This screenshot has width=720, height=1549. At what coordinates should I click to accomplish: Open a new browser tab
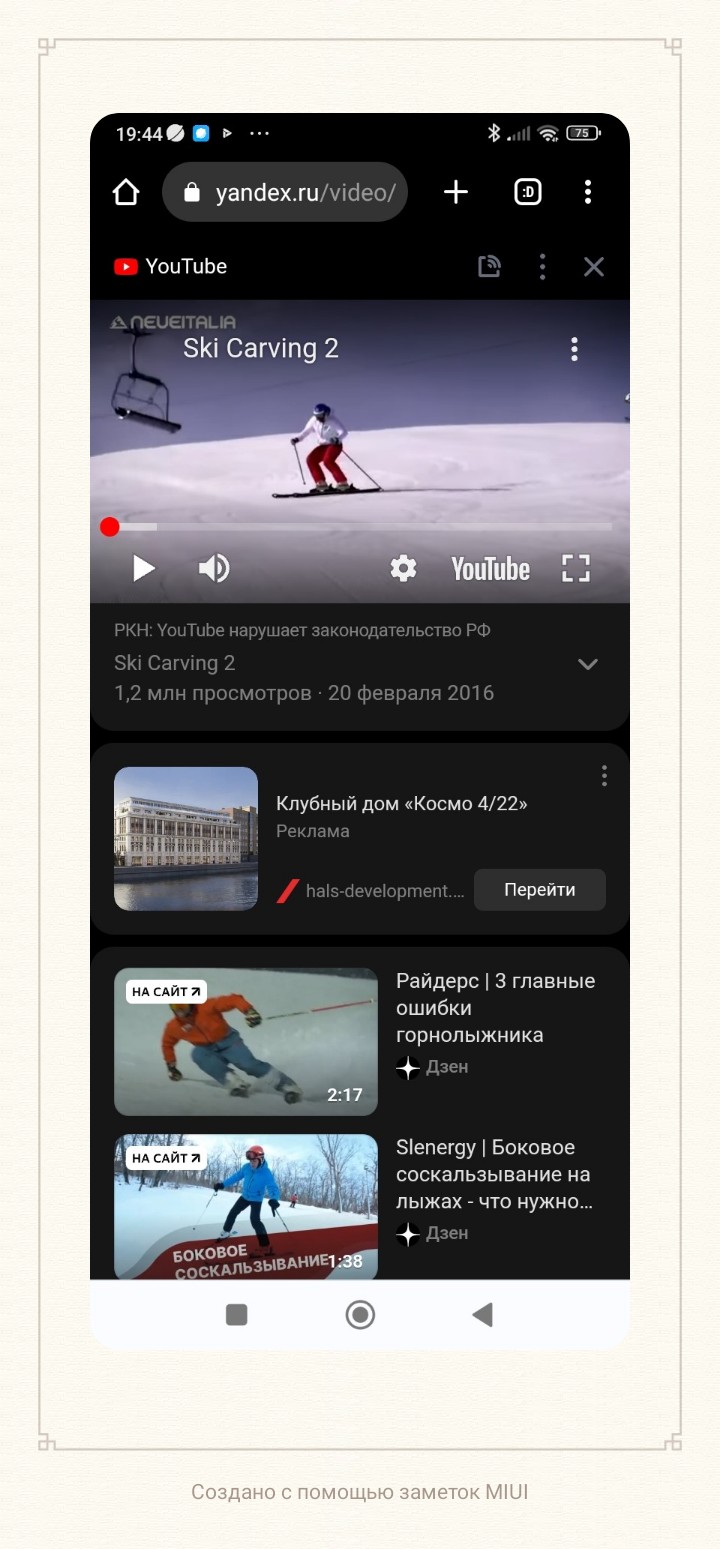click(x=456, y=192)
